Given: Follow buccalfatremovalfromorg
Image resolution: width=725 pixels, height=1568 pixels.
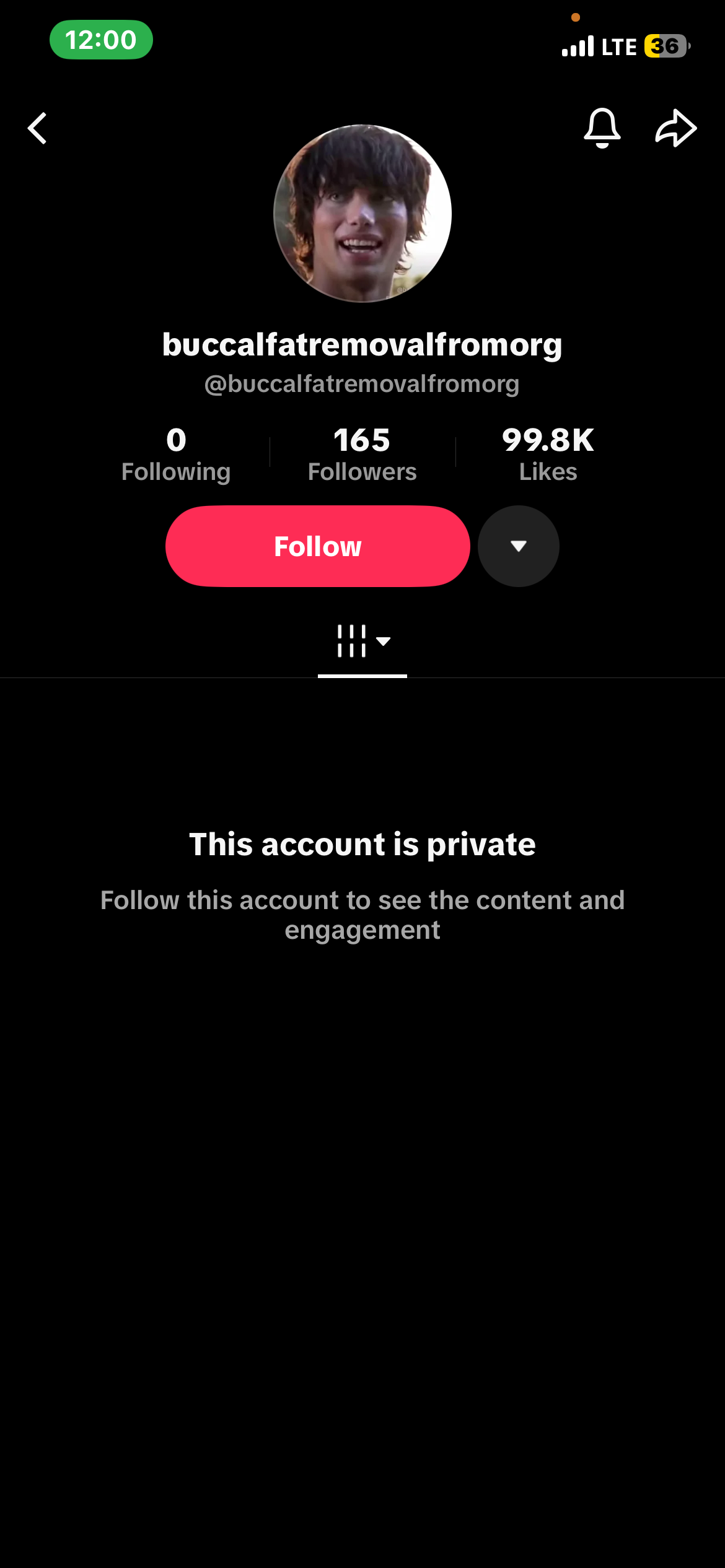Looking at the screenshot, I should [x=318, y=546].
